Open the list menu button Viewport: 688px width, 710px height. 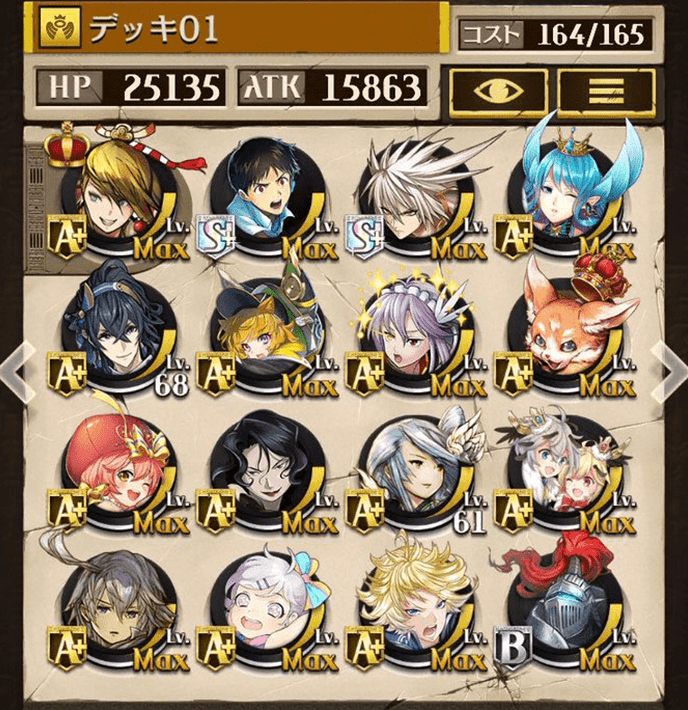[598, 90]
